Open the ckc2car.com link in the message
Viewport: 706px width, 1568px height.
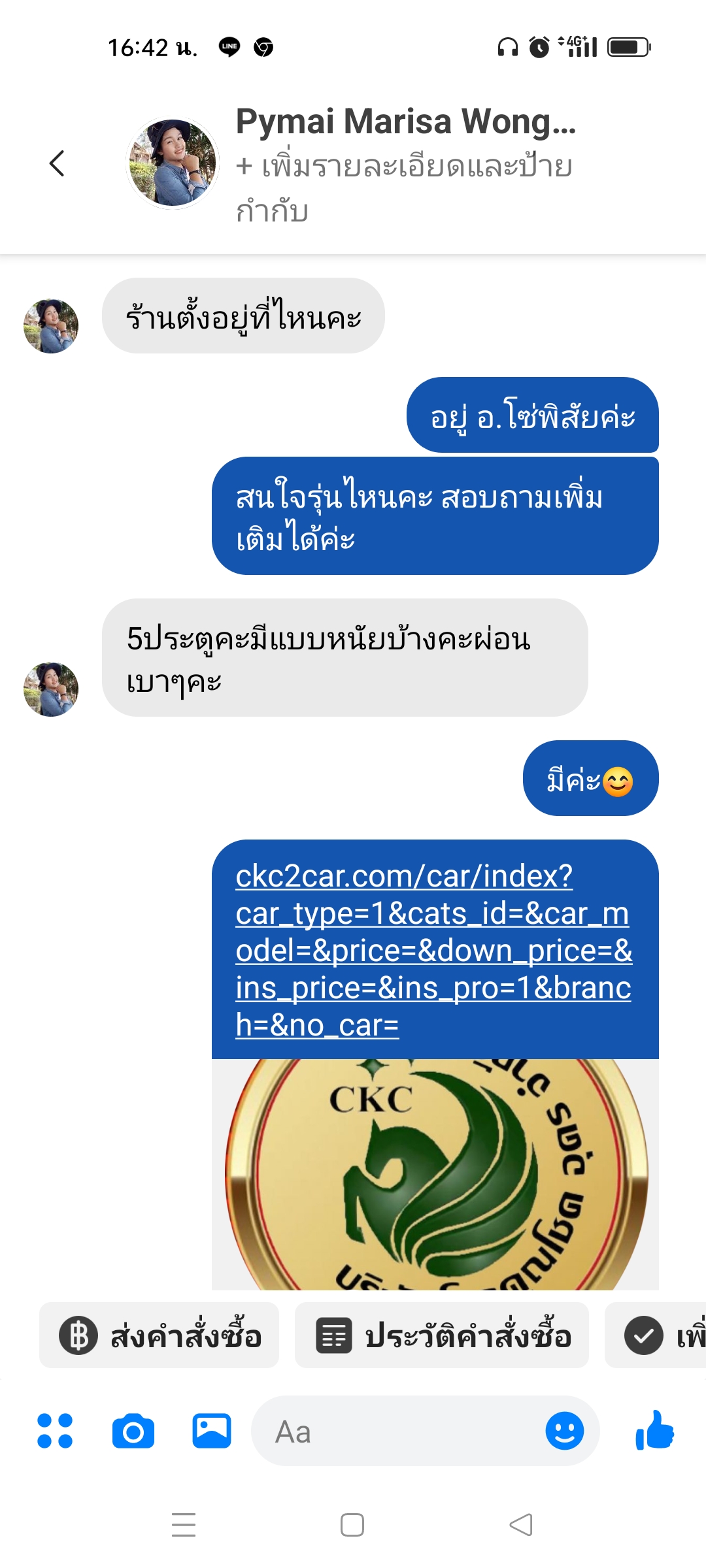(434, 950)
